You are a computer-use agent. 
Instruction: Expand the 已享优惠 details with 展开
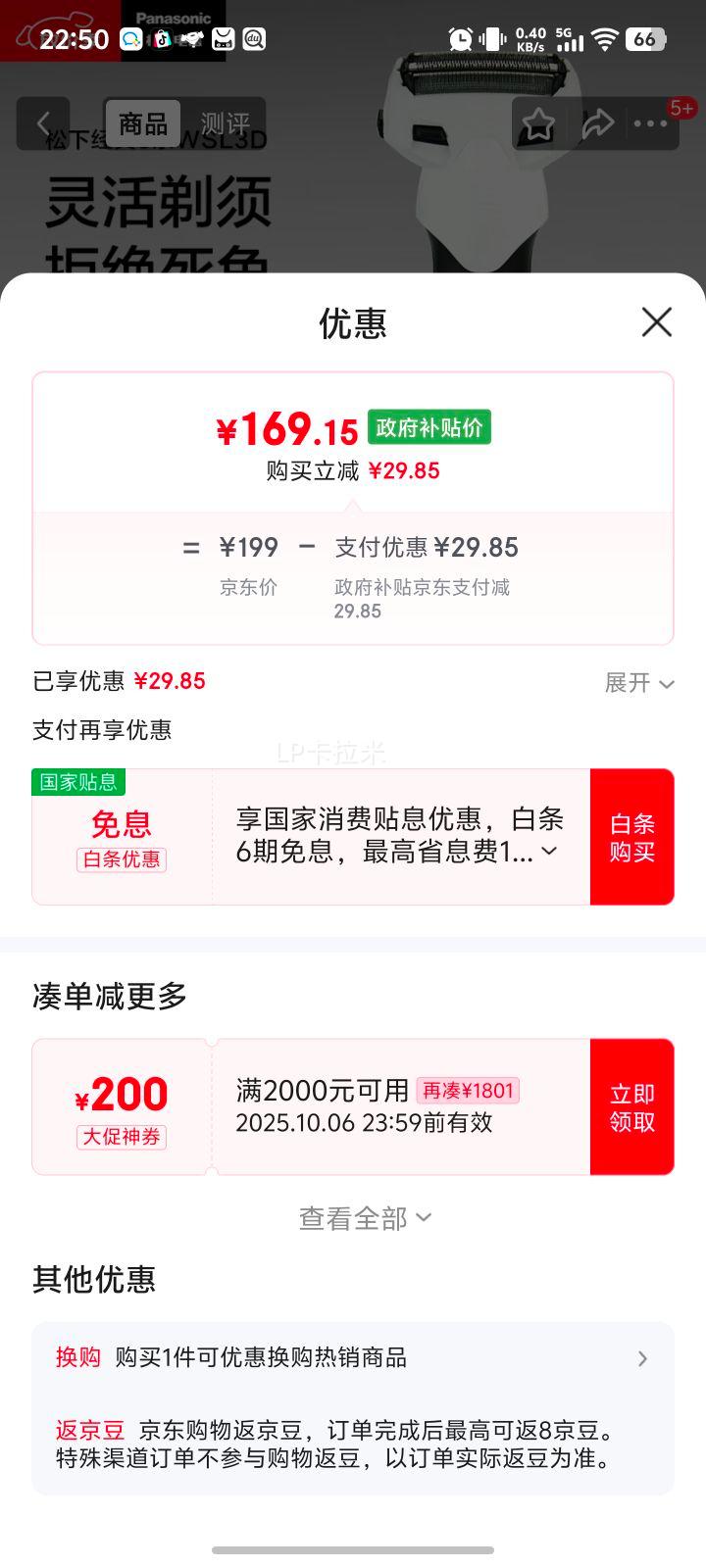click(638, 683)
